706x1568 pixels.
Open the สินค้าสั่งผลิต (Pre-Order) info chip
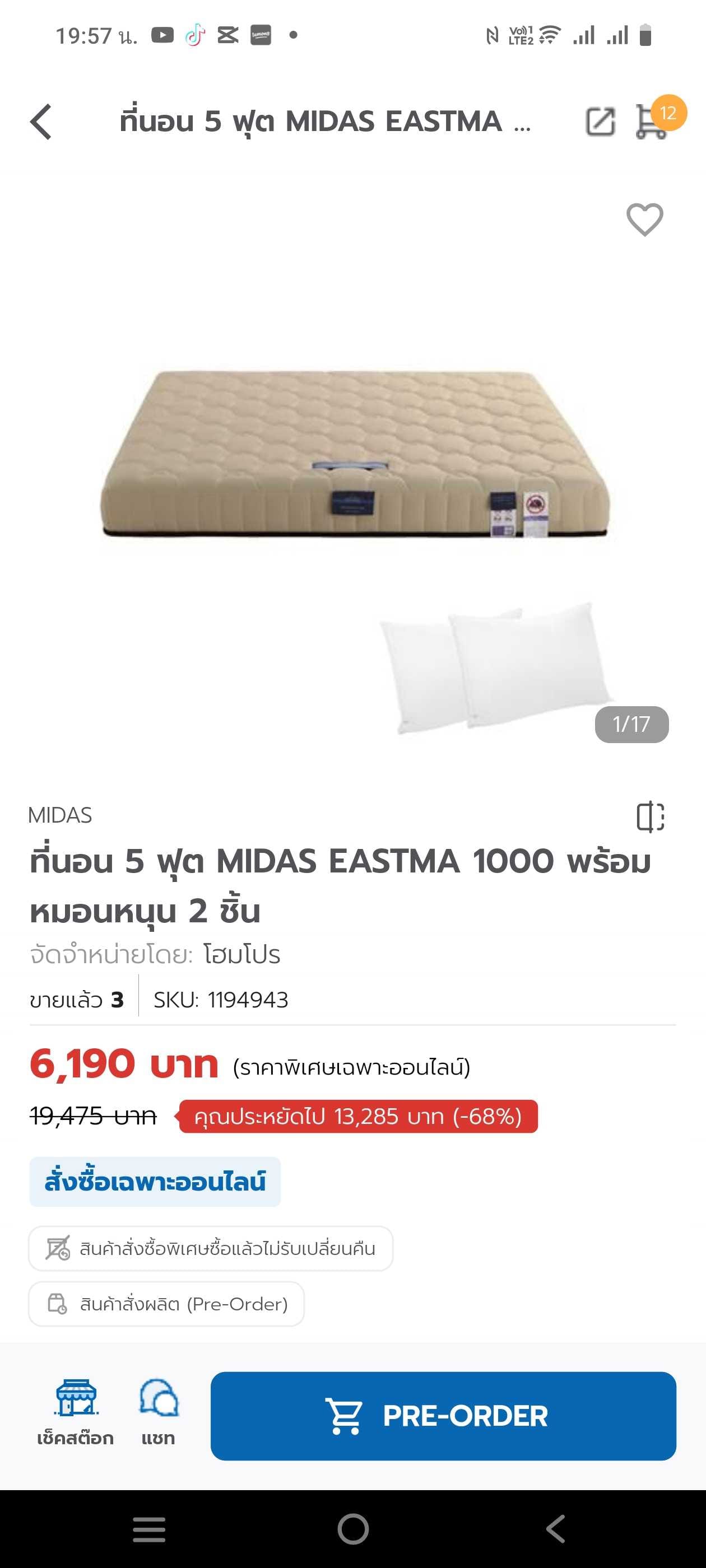coord(166,1304)
